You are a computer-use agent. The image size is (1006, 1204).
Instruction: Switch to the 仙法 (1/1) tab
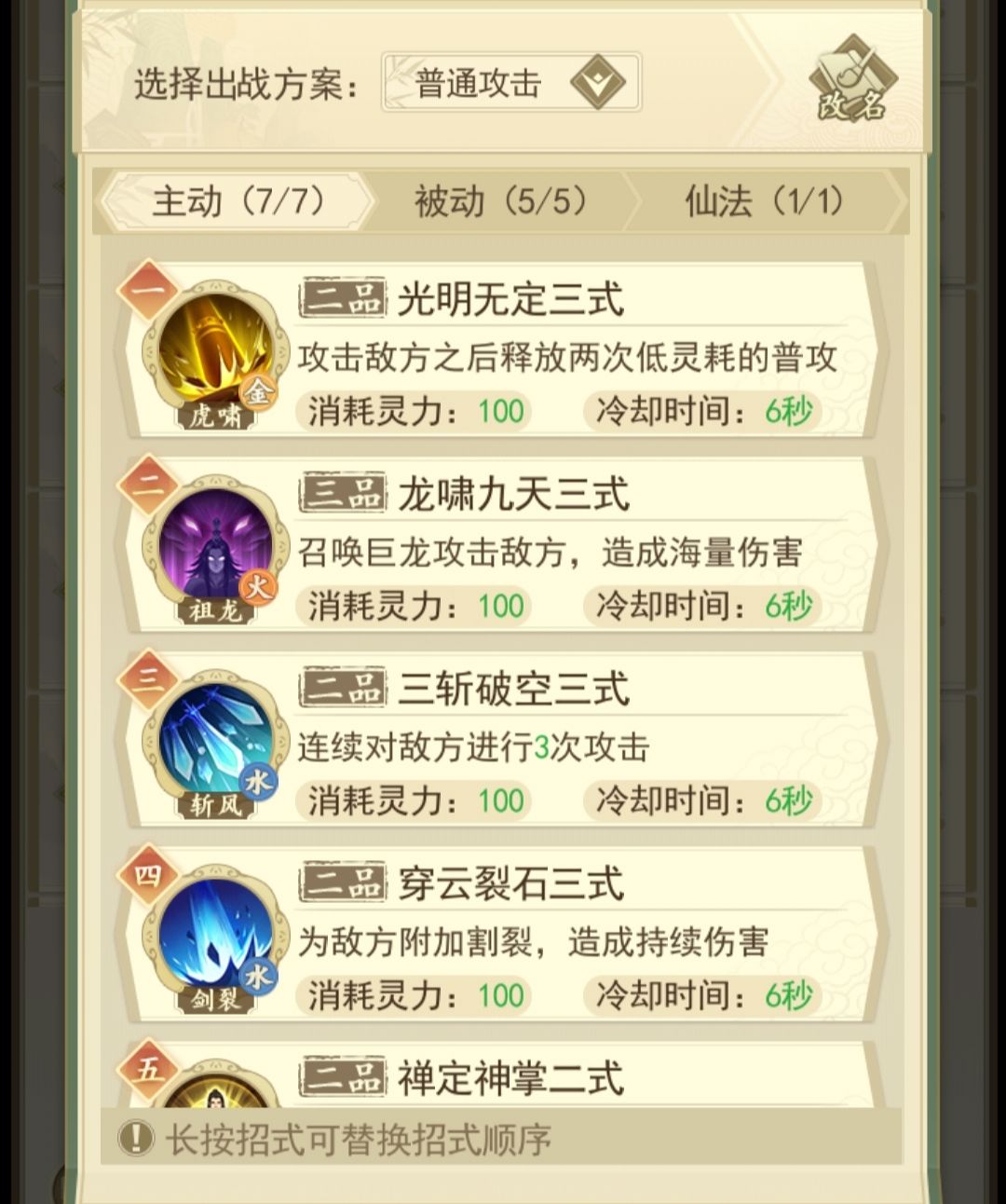pyautogui.click(x=764, y=201)
